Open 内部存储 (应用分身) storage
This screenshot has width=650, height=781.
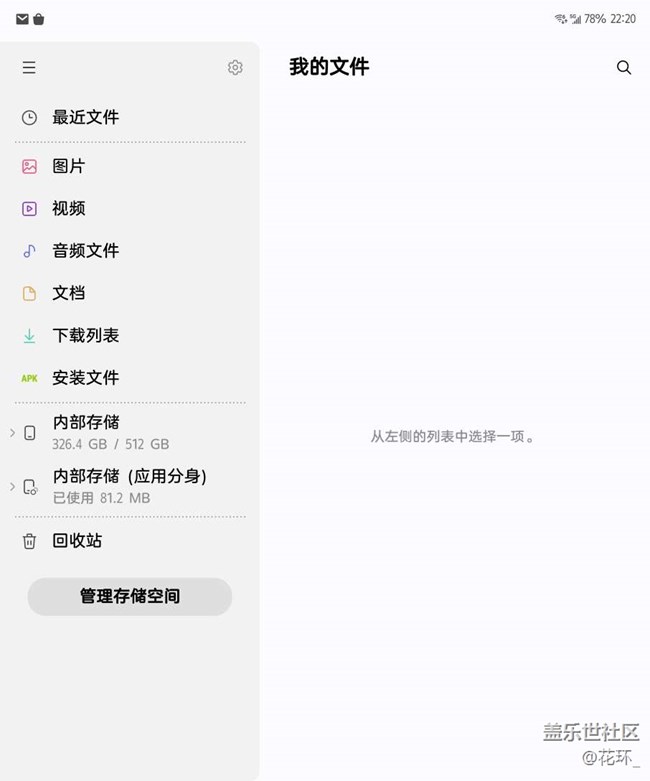[x=130, y=486]
